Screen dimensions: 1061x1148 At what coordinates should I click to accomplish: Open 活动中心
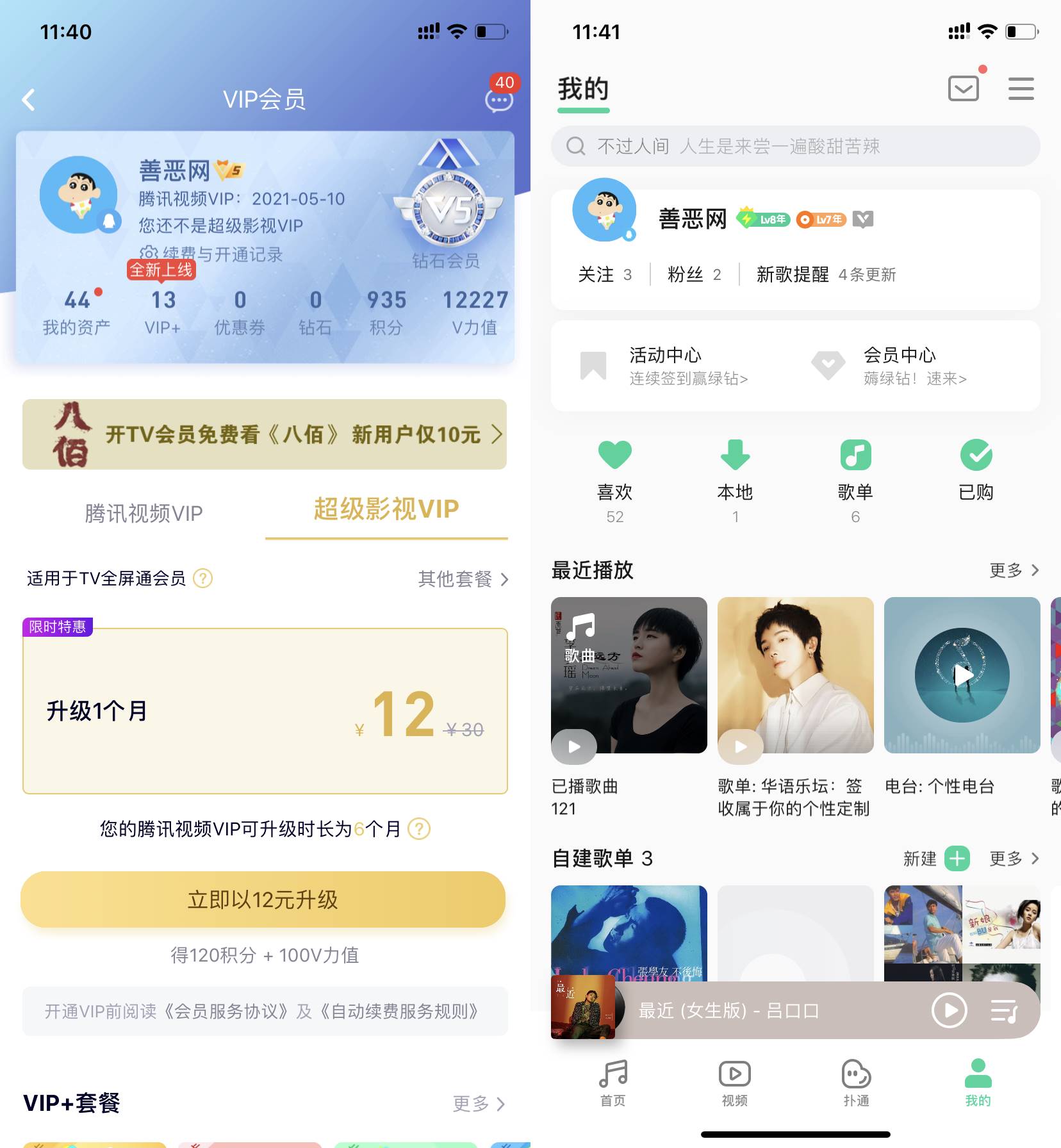click(666, 366)
